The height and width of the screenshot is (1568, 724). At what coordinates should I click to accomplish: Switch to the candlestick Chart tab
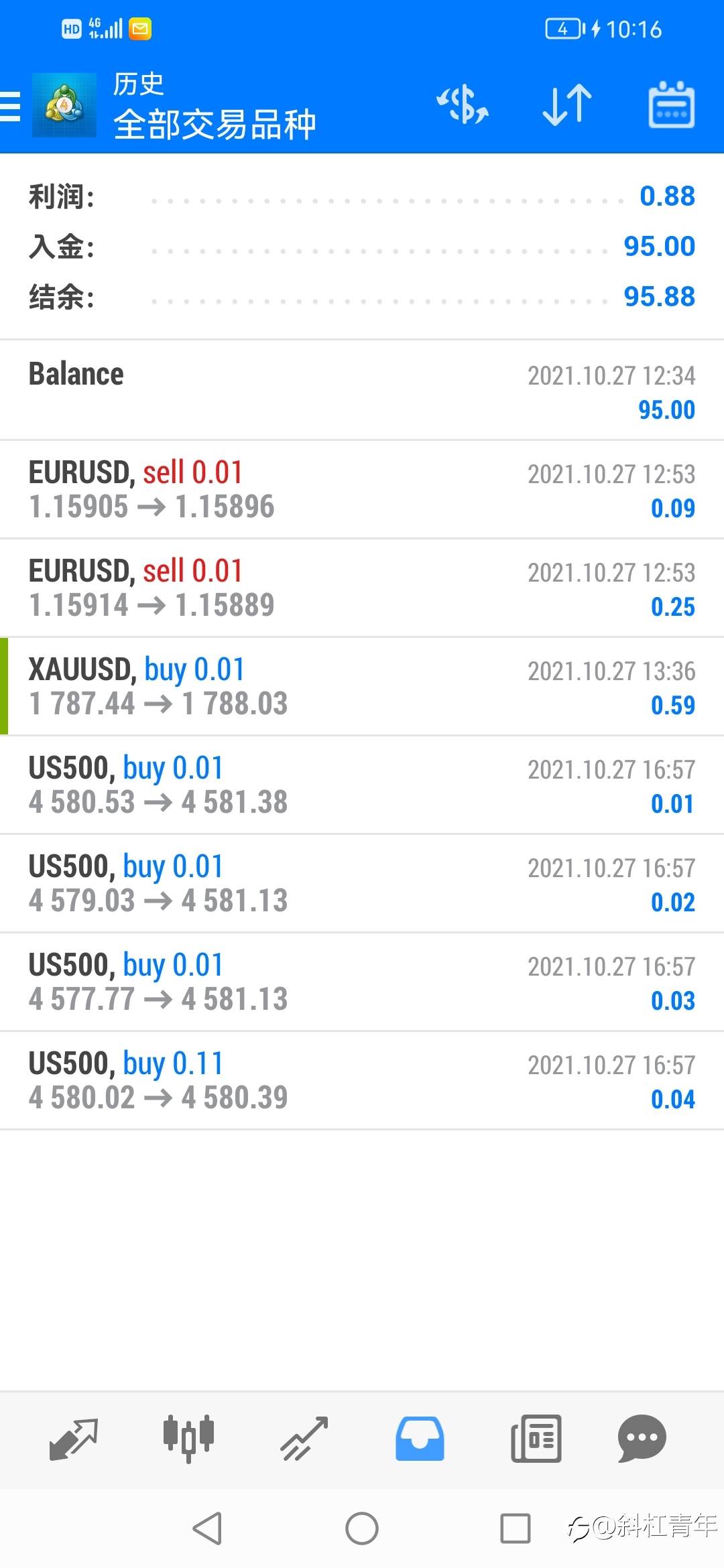(x=188, y=1438)
